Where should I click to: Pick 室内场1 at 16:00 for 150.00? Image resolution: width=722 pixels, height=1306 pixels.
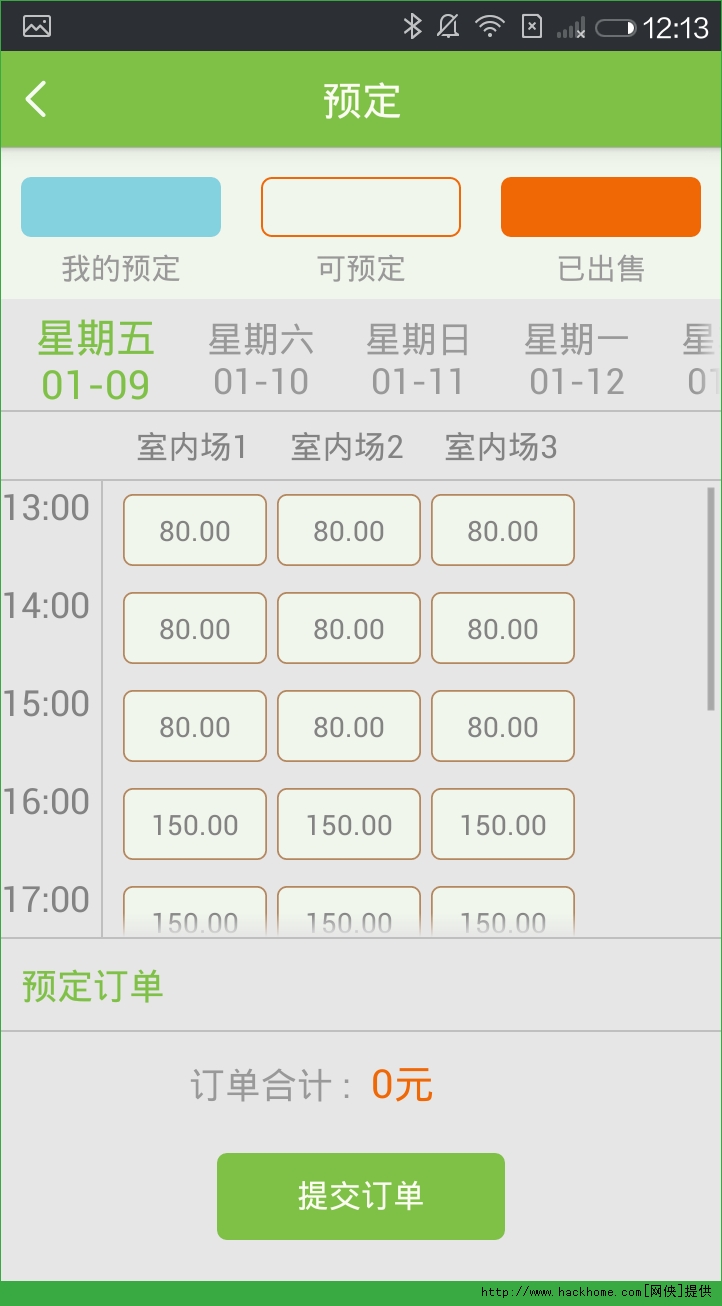click(195, 824)
